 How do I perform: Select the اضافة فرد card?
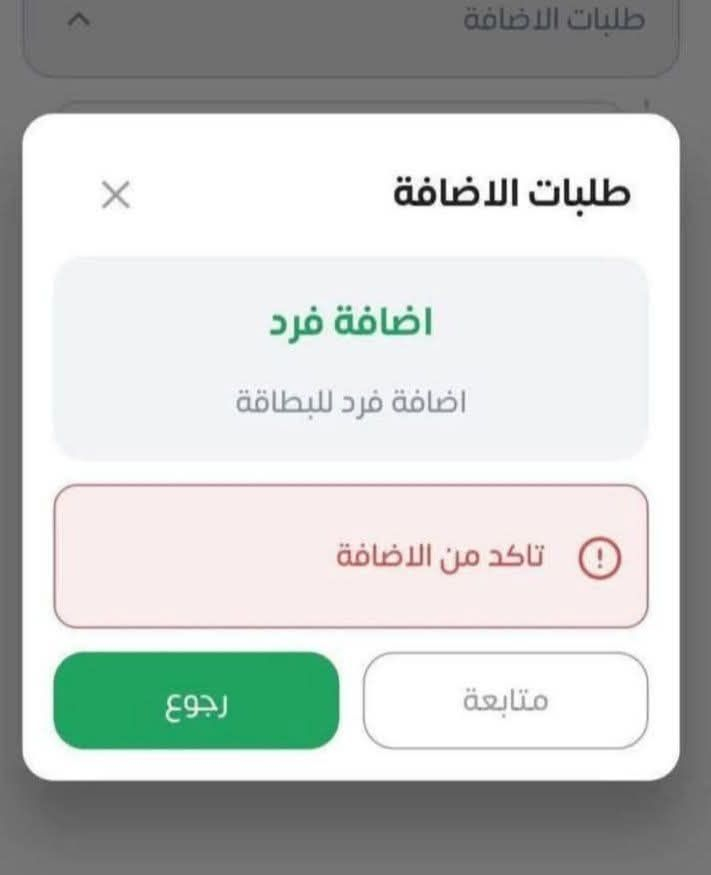coord(350,358)
